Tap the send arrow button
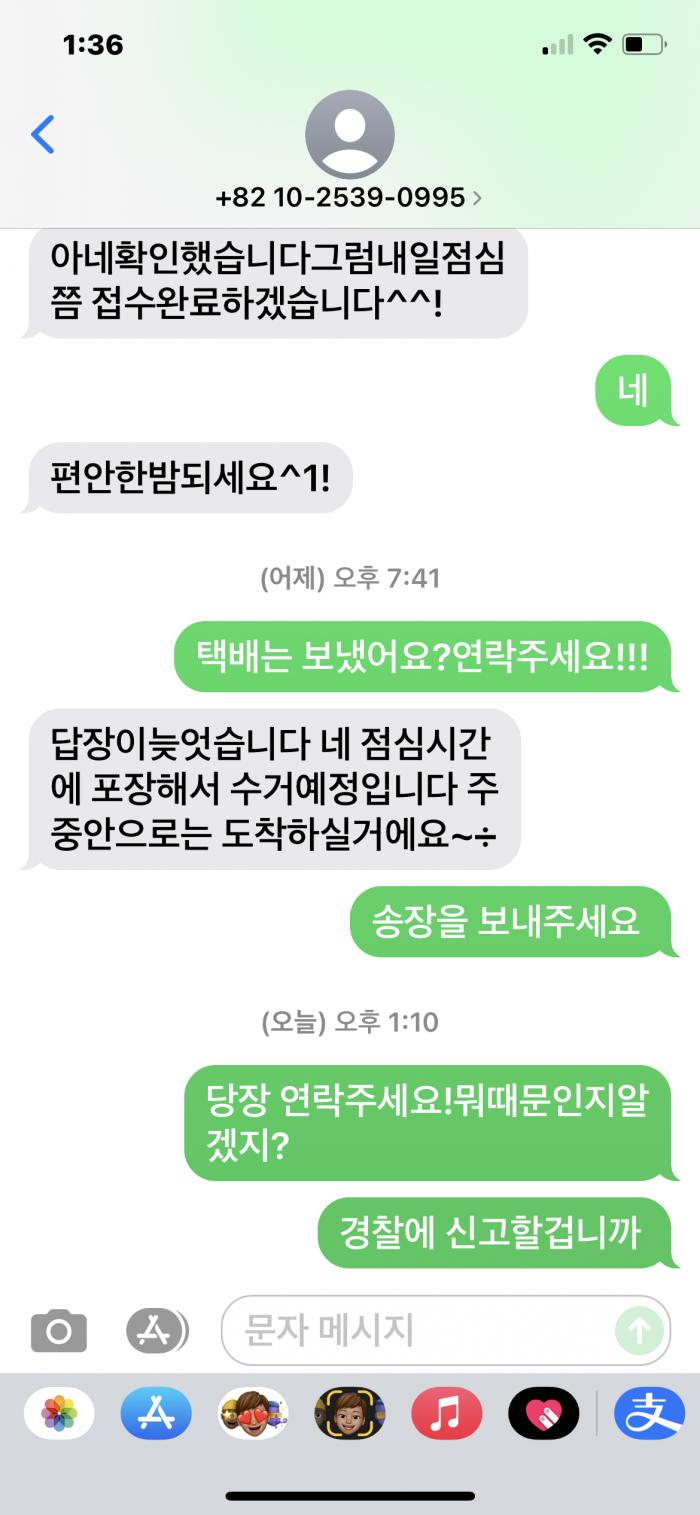 tap(638, 1331)
